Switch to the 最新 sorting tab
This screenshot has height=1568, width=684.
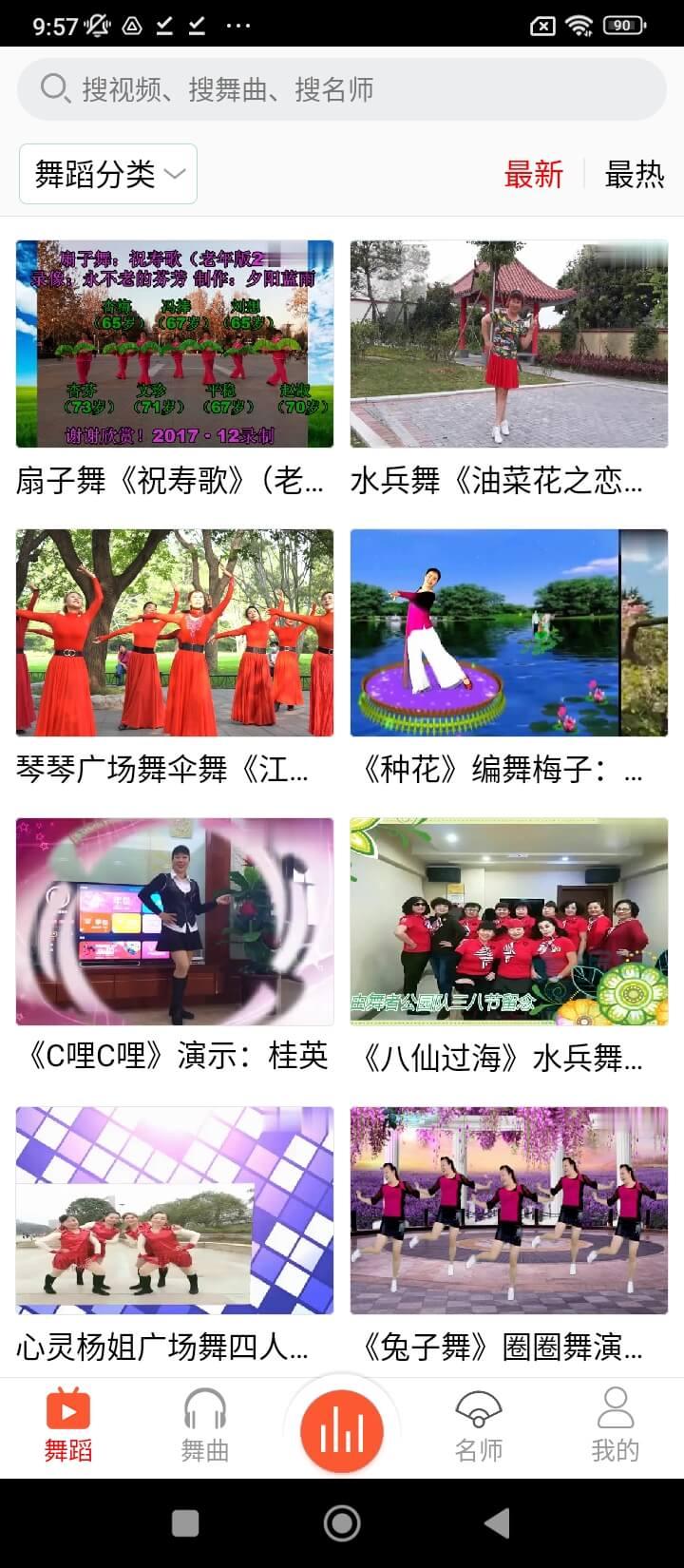pyautogui.click(x=533, y=176)
